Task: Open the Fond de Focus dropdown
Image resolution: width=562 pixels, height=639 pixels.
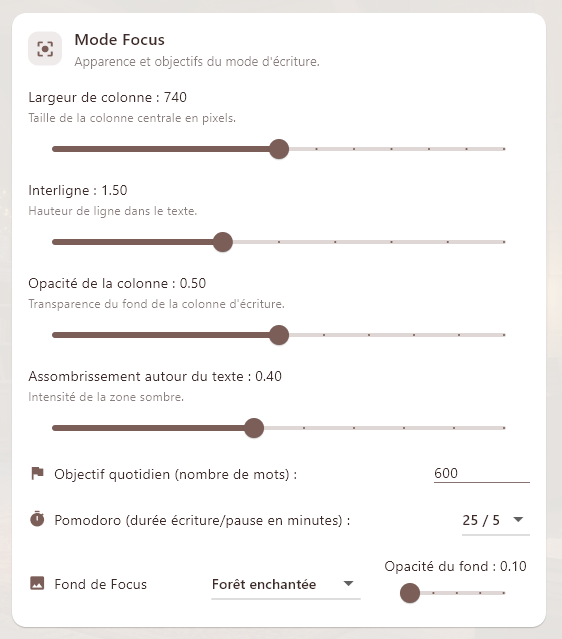Action: point(286,584)
